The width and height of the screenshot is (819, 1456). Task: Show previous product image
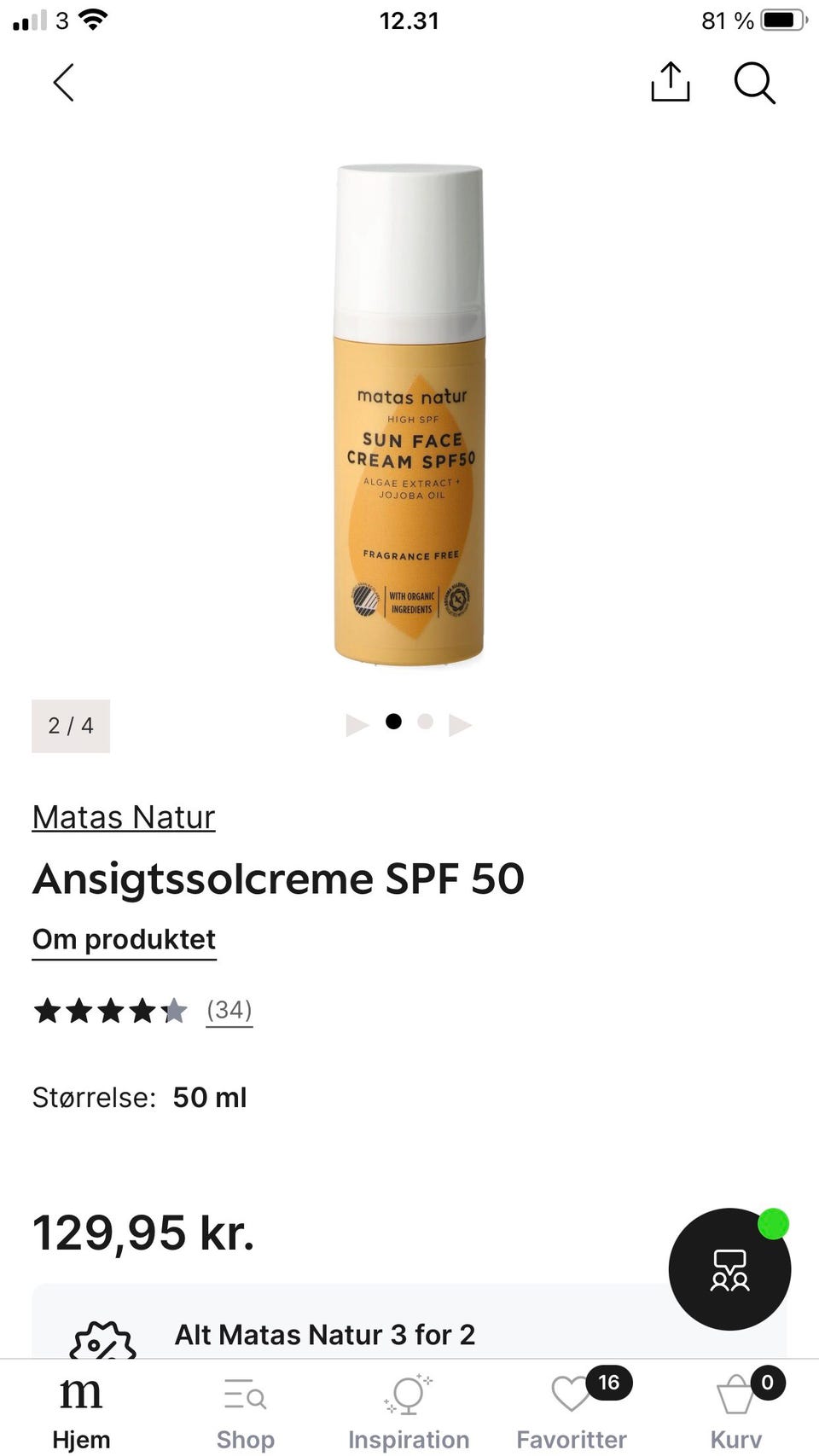pyautogui.click(x=357, y=725)
